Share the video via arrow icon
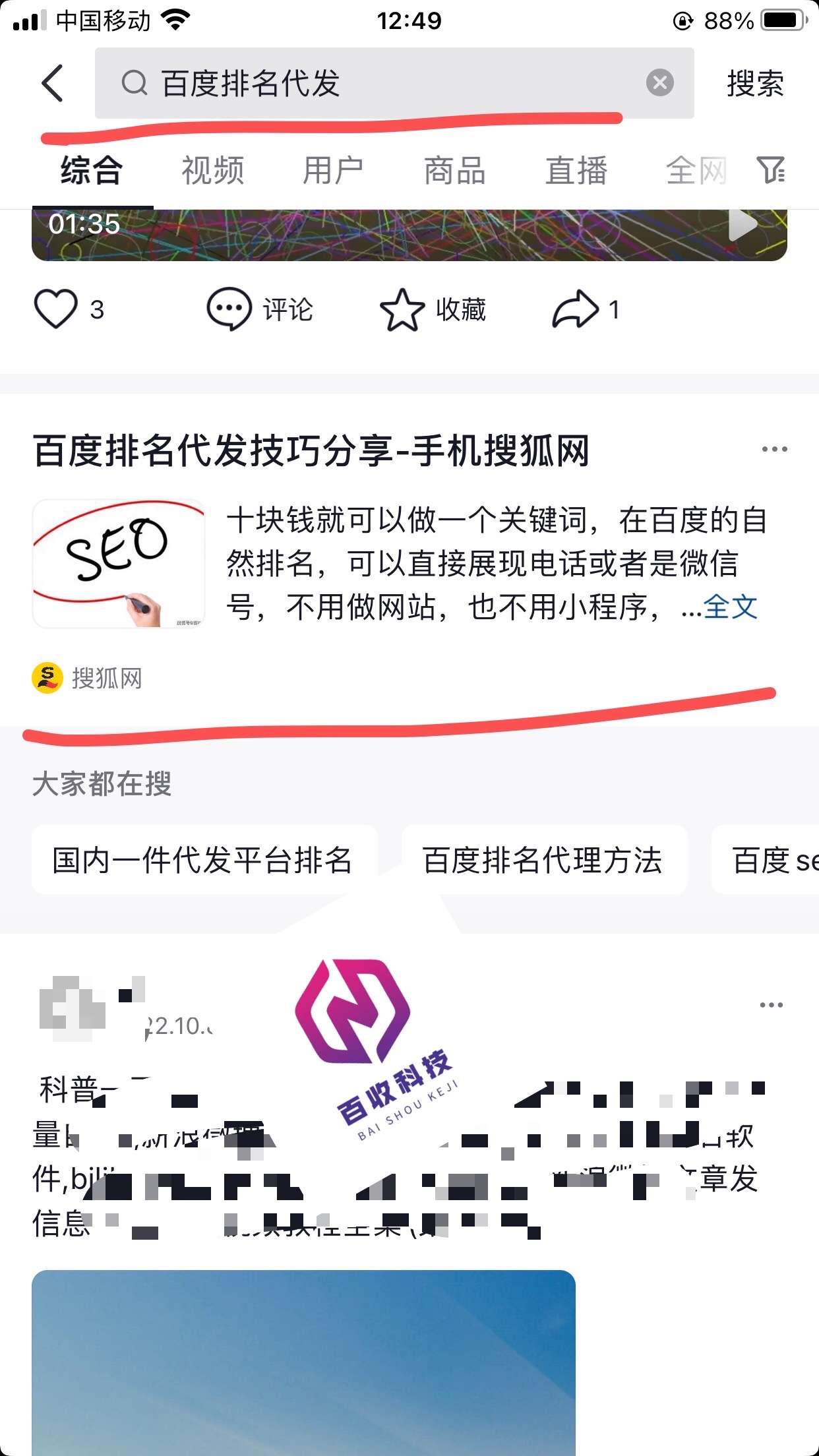The width and height of the screenshot is (819, 1456). pos(576,309)
